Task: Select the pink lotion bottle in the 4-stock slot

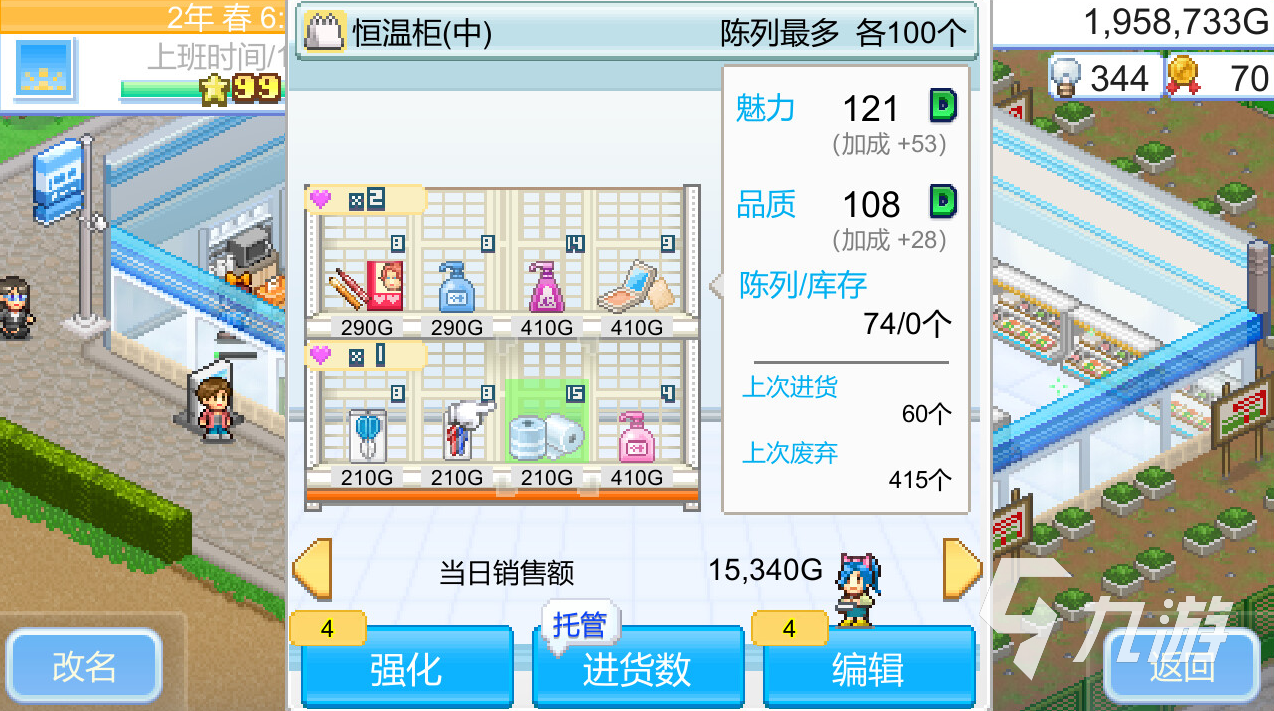Action: 636,436
